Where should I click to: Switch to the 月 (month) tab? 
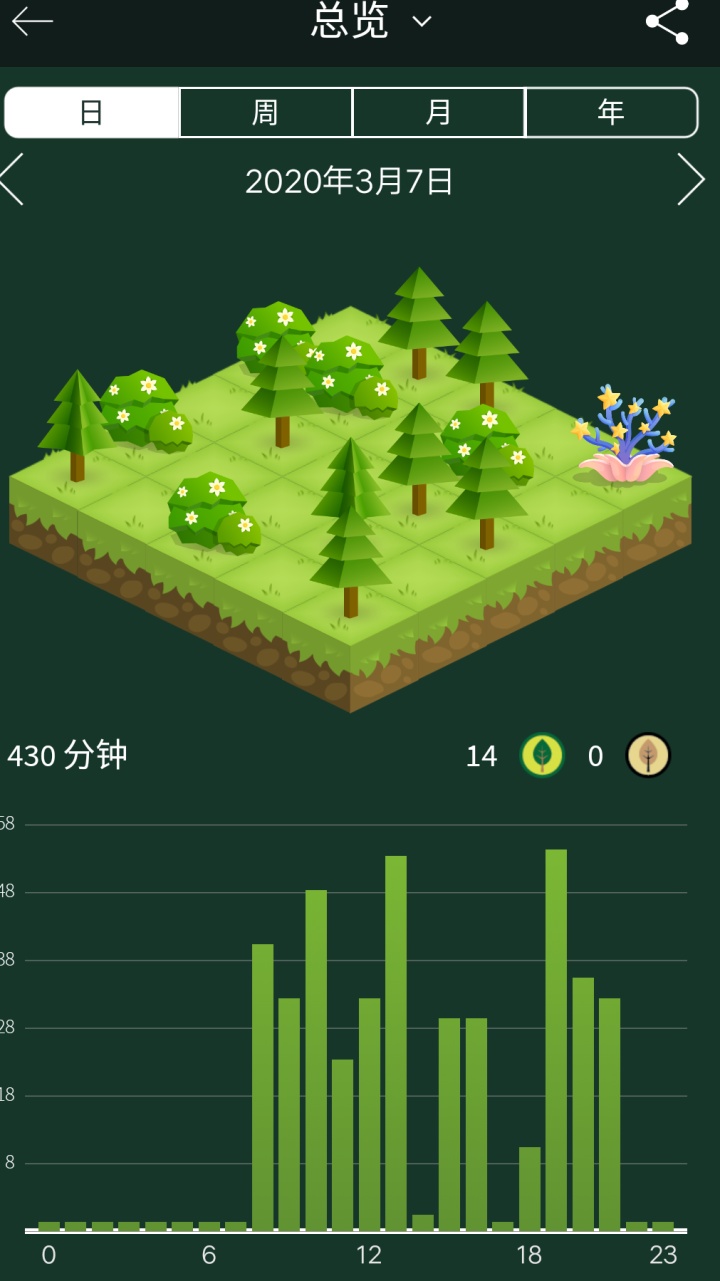438,112
